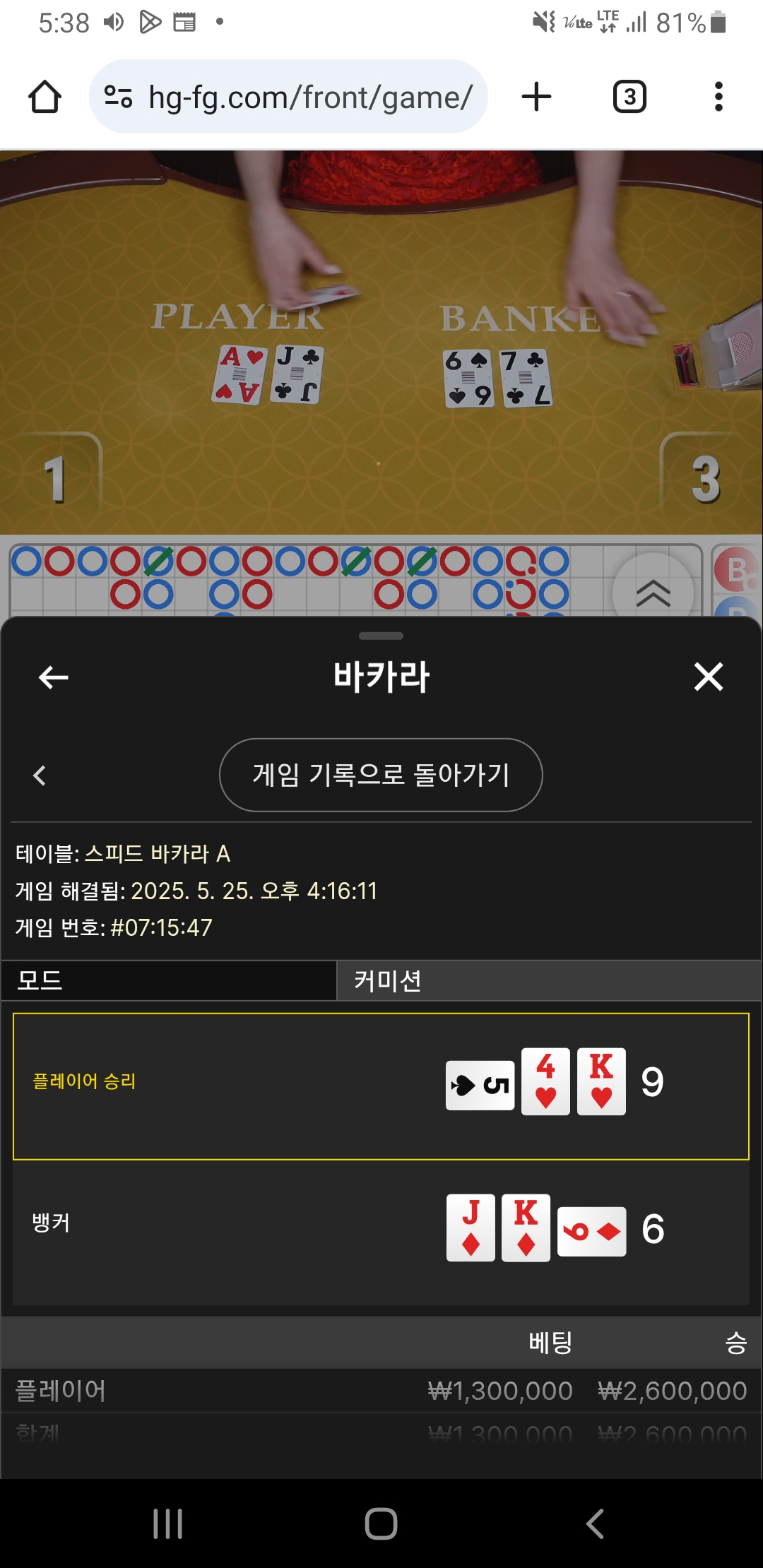
Task: Expand the roadmap with the double-chevron button
Action: [653, 592]
